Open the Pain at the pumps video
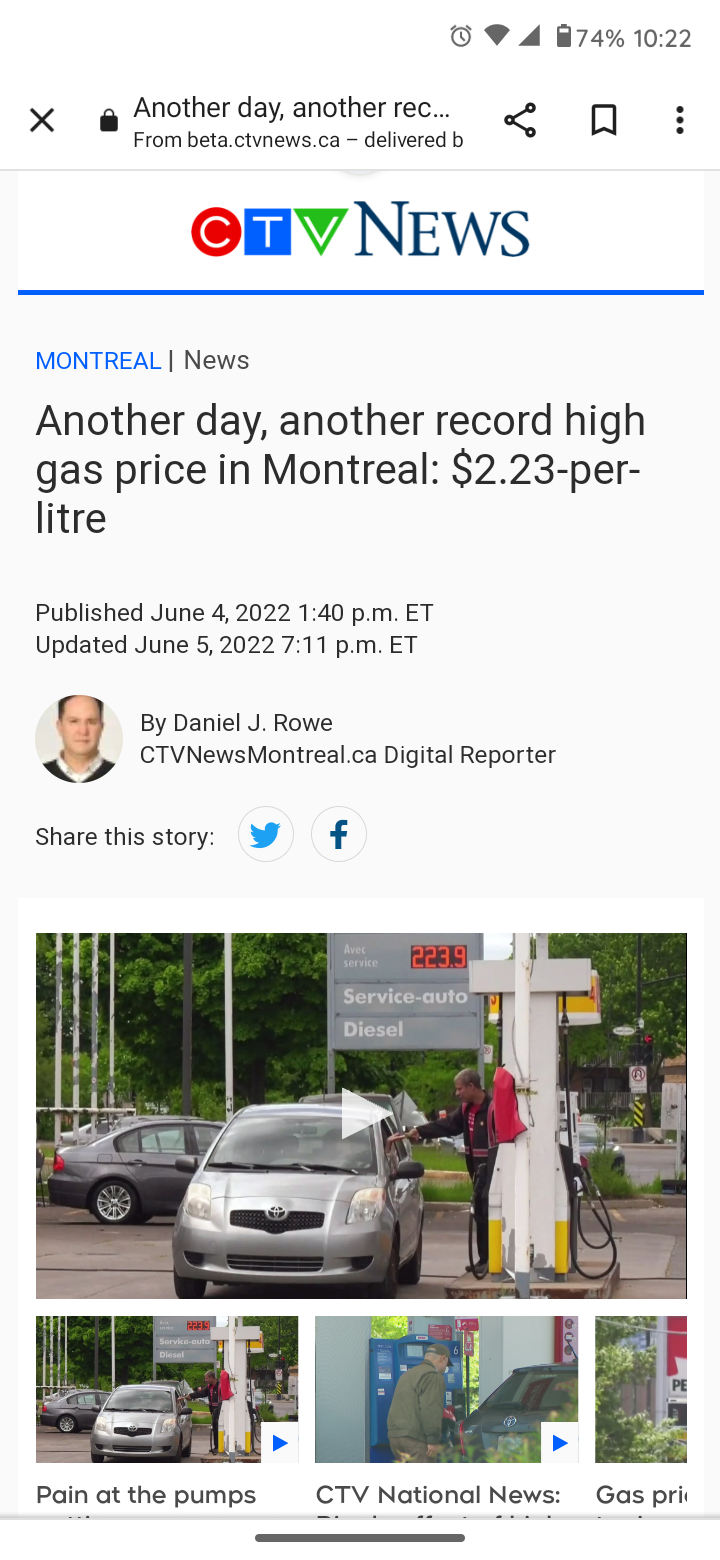This screenshot has height=1560, width=720. click(x=167, y=1389)
